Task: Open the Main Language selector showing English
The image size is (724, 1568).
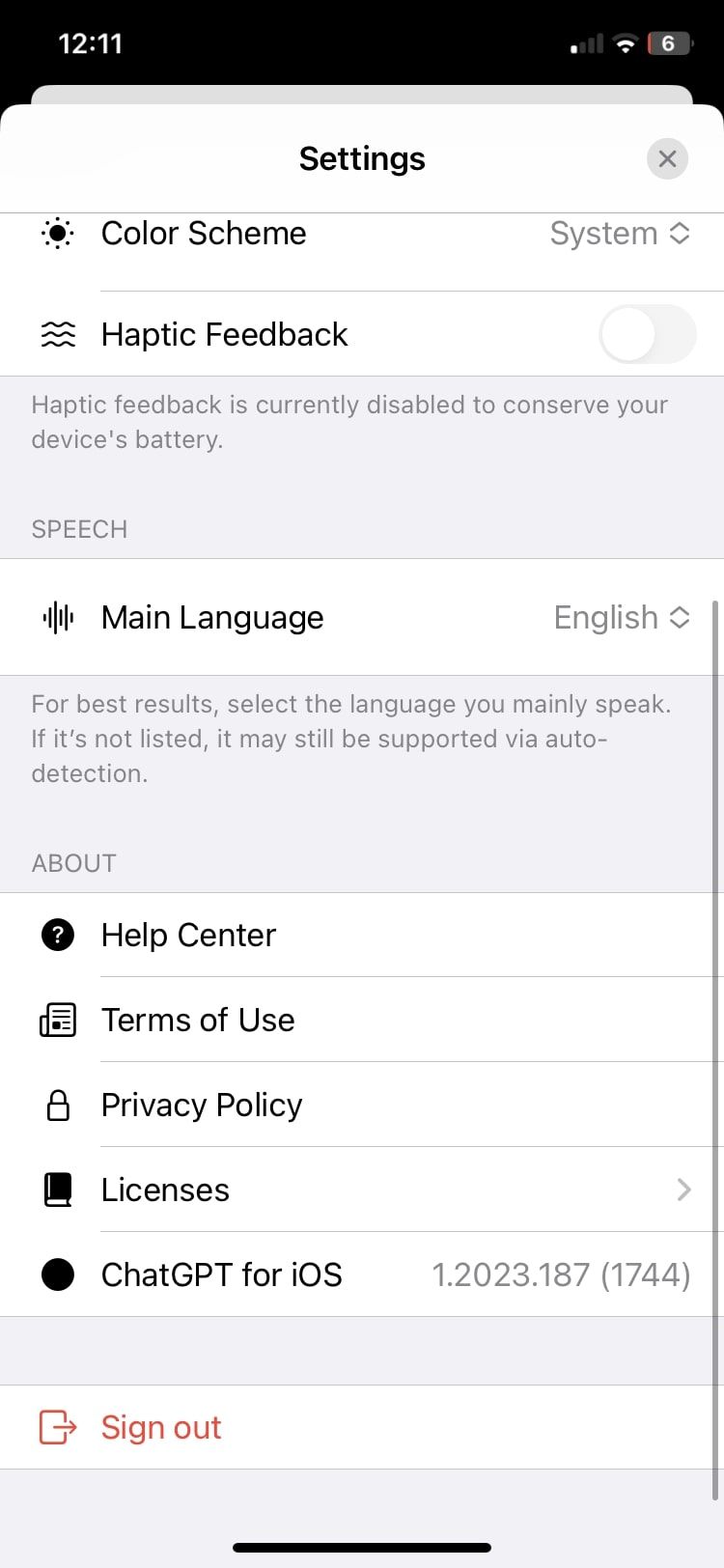Action: [623, 617]
